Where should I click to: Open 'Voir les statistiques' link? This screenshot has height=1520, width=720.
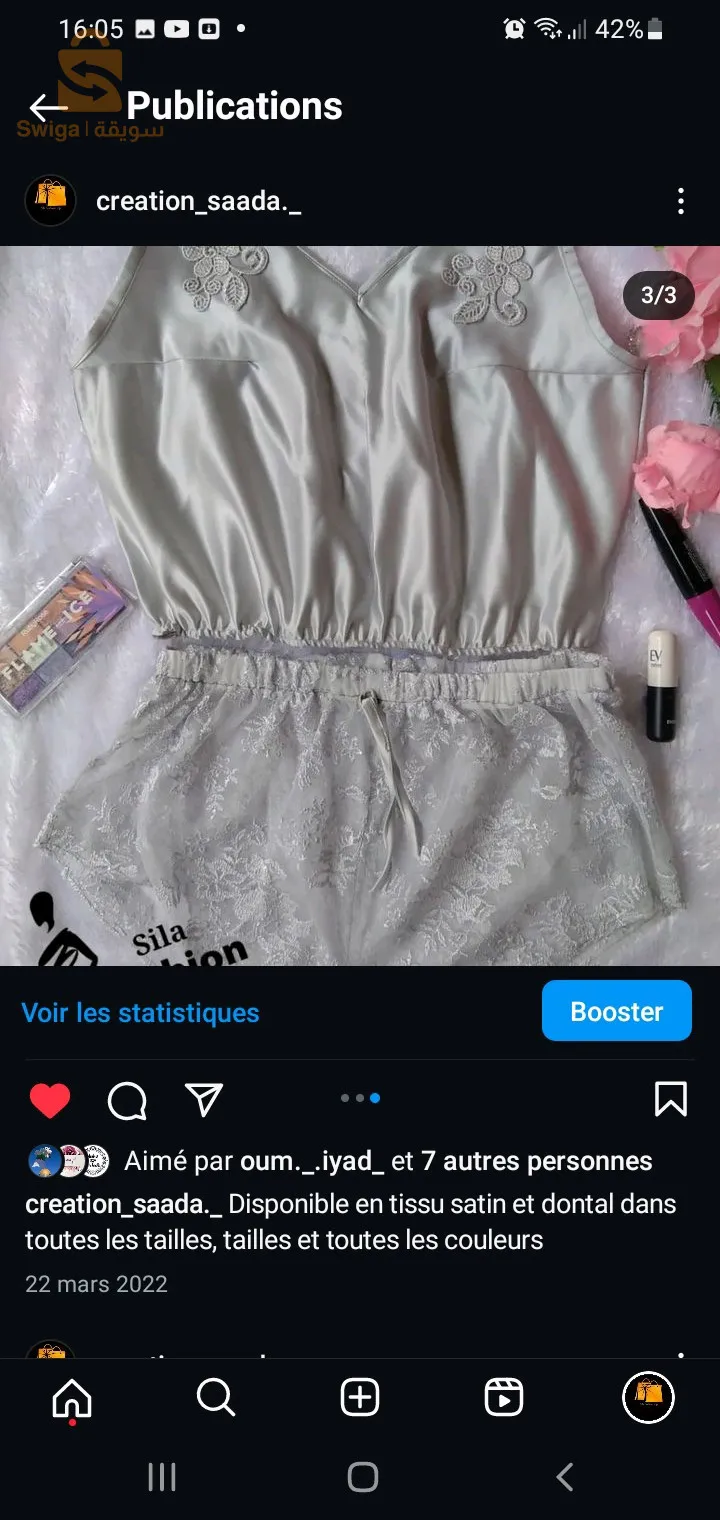pyautogui.click(x=140, y=1012)
